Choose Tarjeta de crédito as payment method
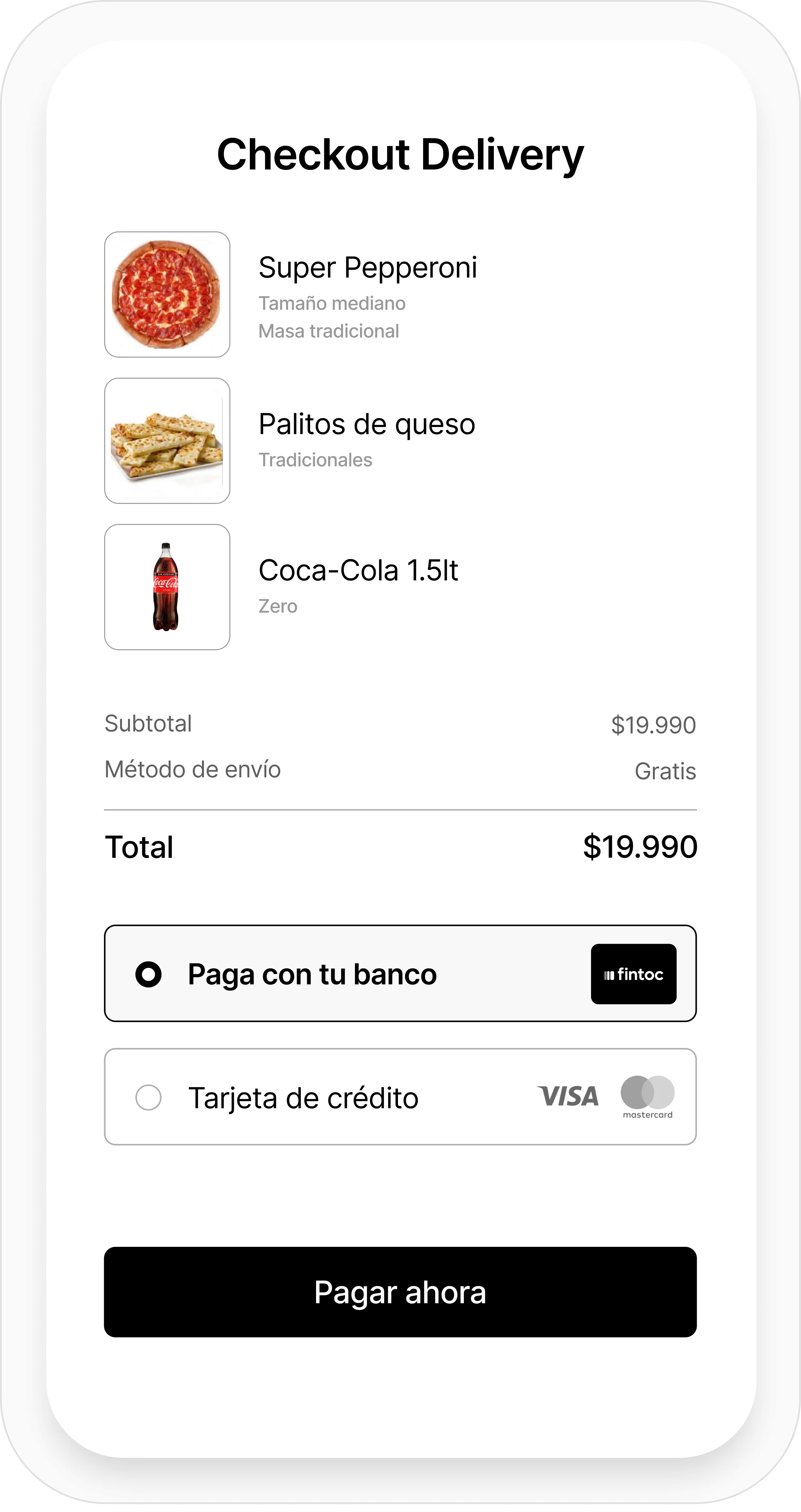The image size is (801, 1512). (148, 1098)
